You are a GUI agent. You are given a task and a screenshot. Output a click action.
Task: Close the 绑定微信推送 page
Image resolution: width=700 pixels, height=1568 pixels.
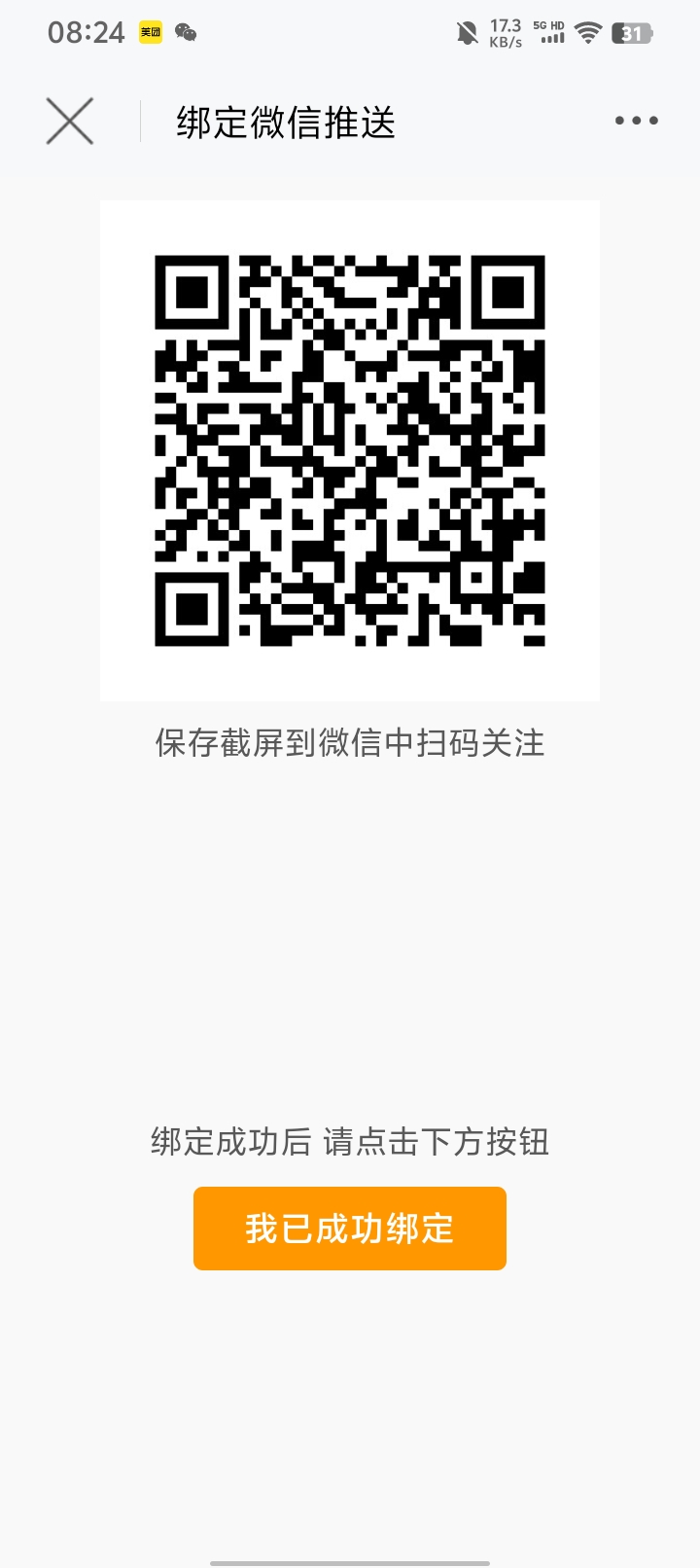click(x=70, y=122)
